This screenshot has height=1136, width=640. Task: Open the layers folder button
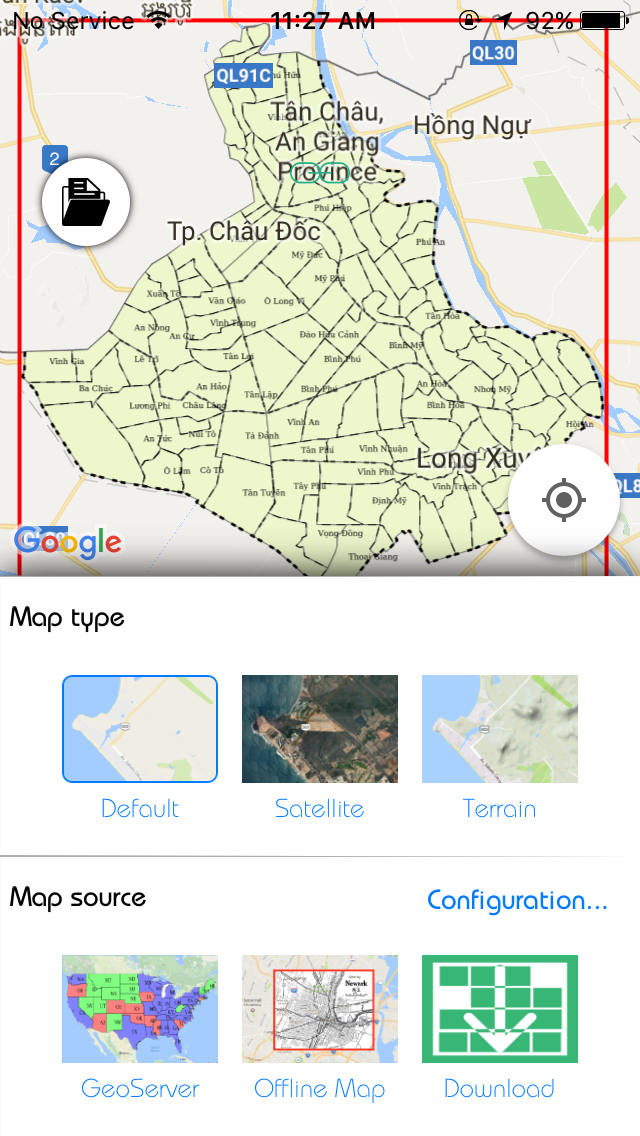click(86, 201)
